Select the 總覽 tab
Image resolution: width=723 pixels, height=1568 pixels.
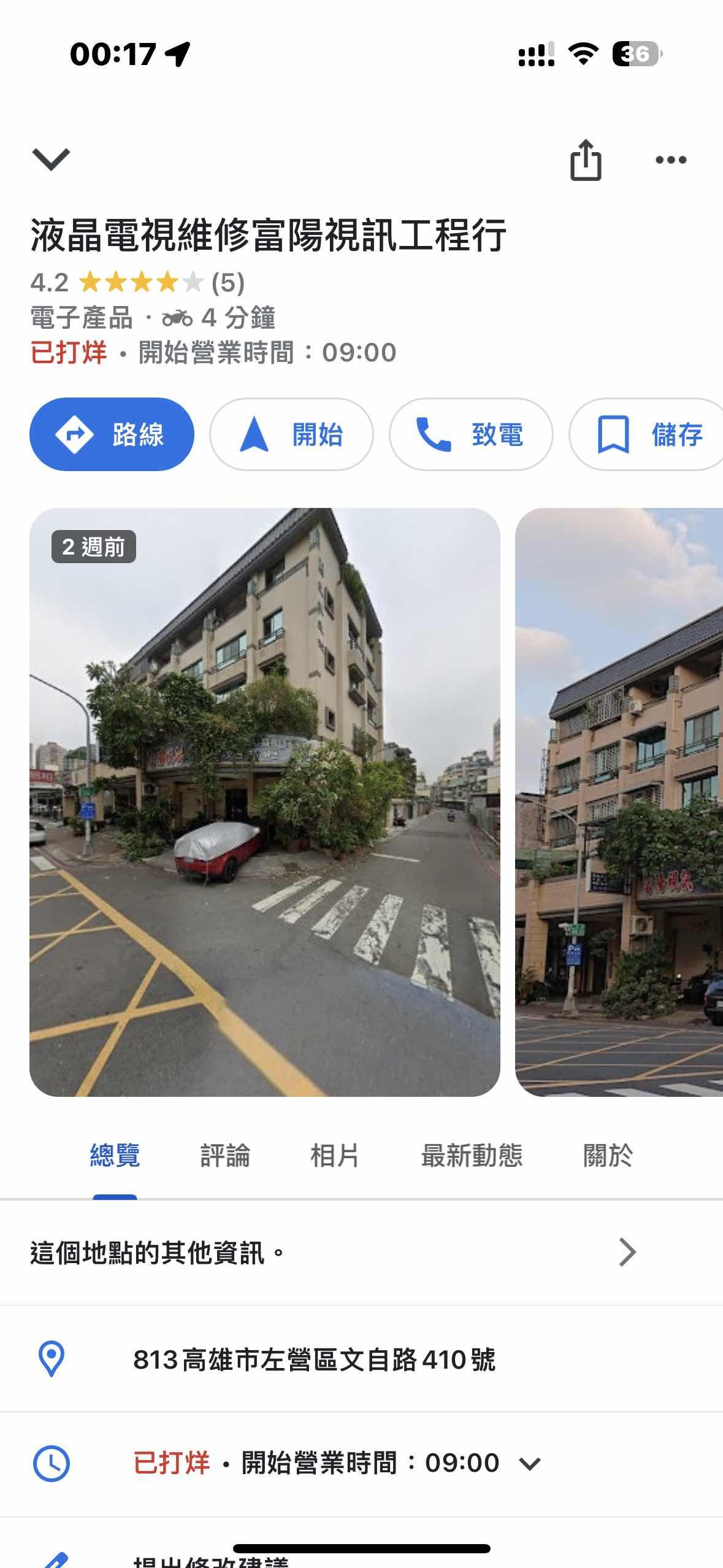point(115,1156)
